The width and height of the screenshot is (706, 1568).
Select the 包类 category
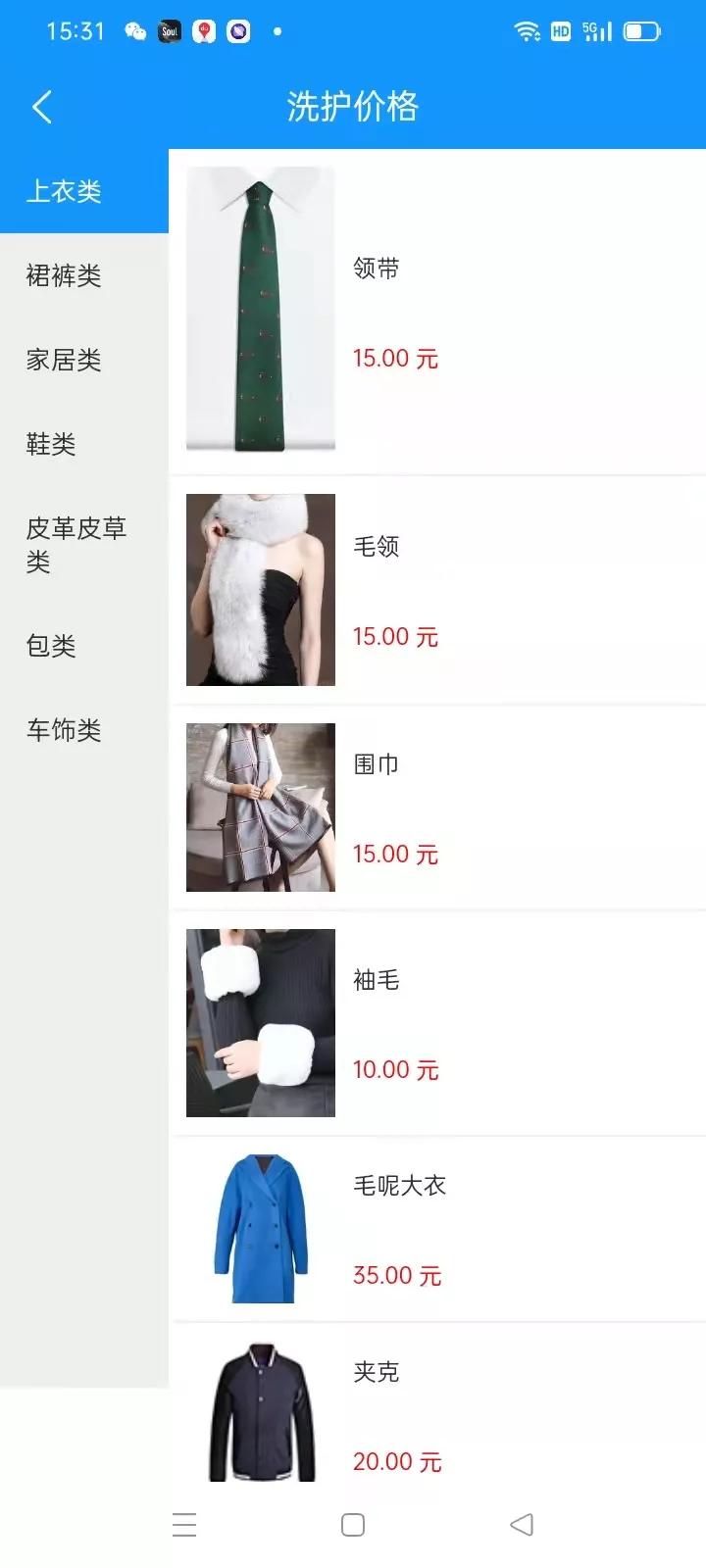50,645
